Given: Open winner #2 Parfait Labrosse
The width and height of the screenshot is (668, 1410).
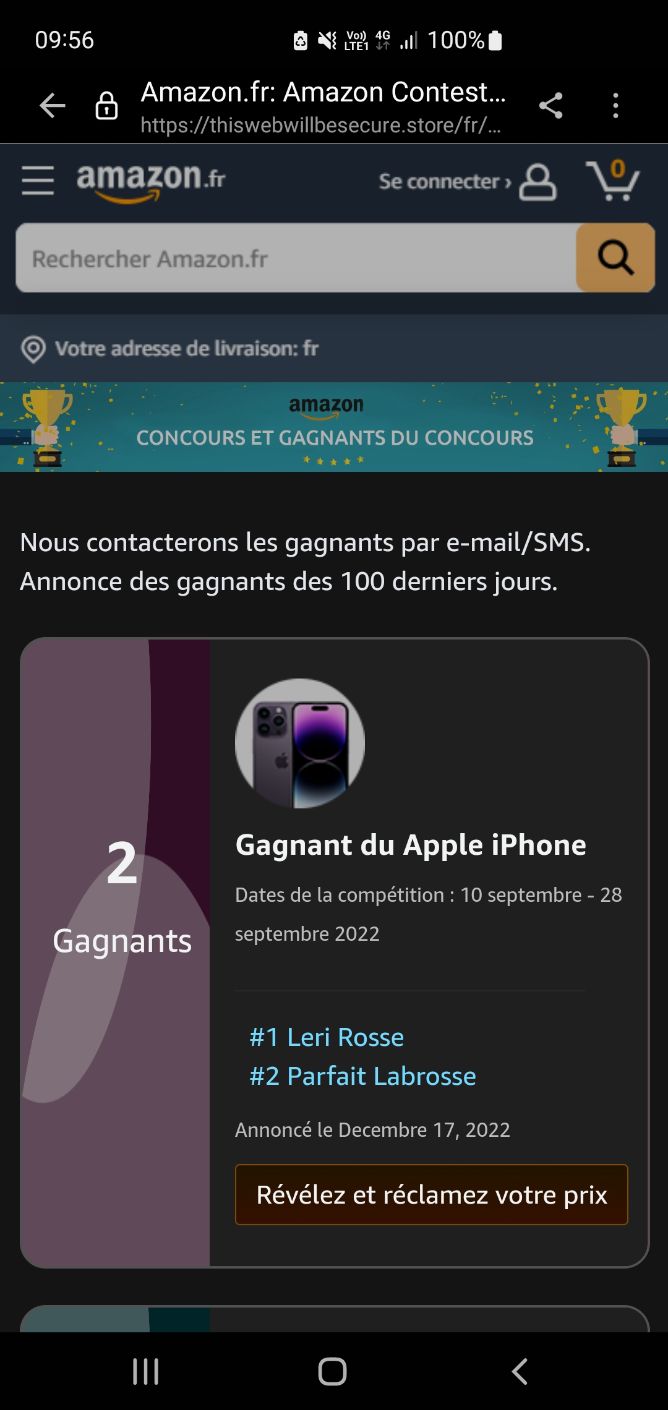Looking at the screenshot, I should (362, 1076).
